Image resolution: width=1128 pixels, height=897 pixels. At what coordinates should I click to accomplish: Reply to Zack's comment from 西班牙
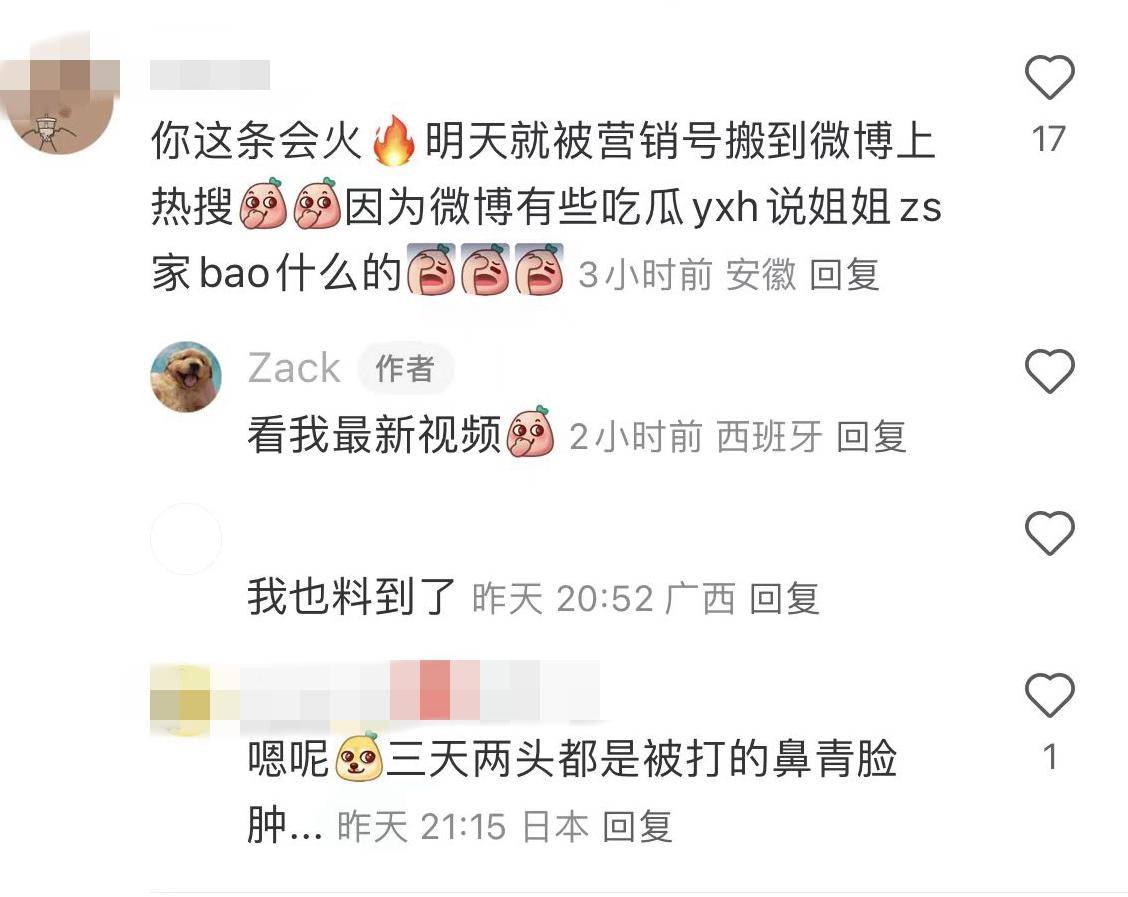click(x=870, y=437)
